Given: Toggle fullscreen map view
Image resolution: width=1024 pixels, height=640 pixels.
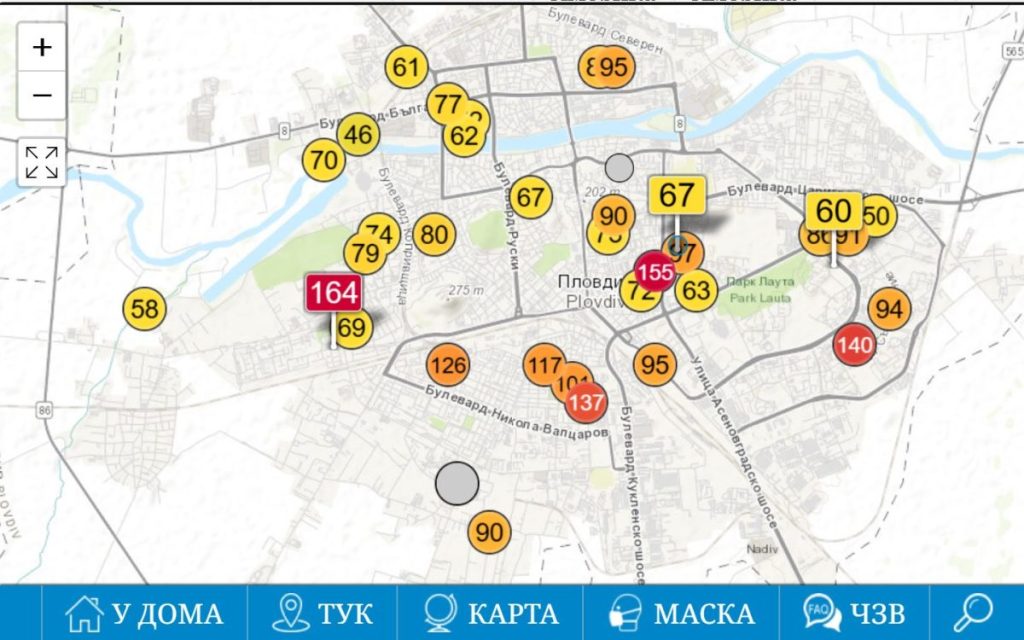Looking at the screenshot, I should coord(42,162).
